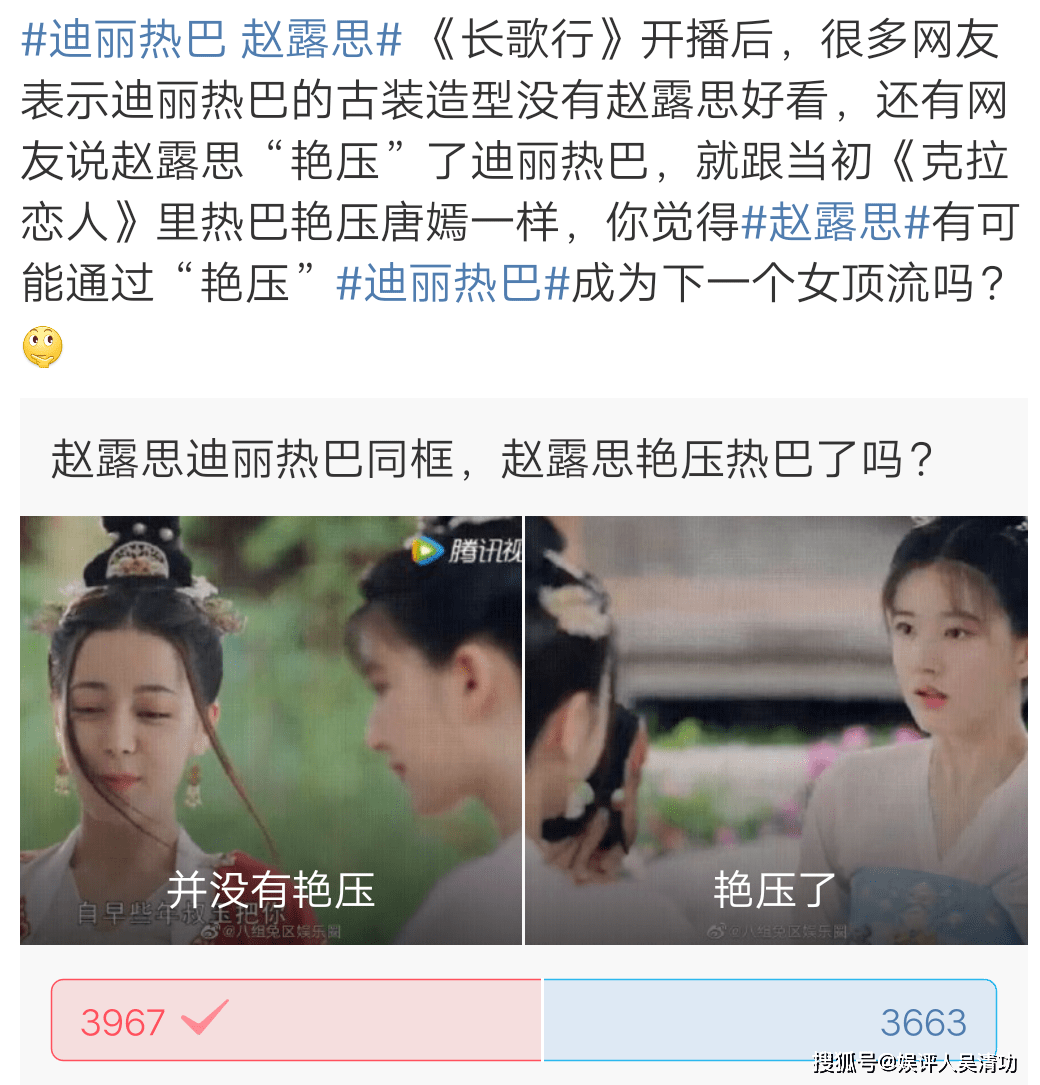Select the blue 3663 vote result bar
The height and width of the screenshot is (1085, 1040).
[769, 1020]
